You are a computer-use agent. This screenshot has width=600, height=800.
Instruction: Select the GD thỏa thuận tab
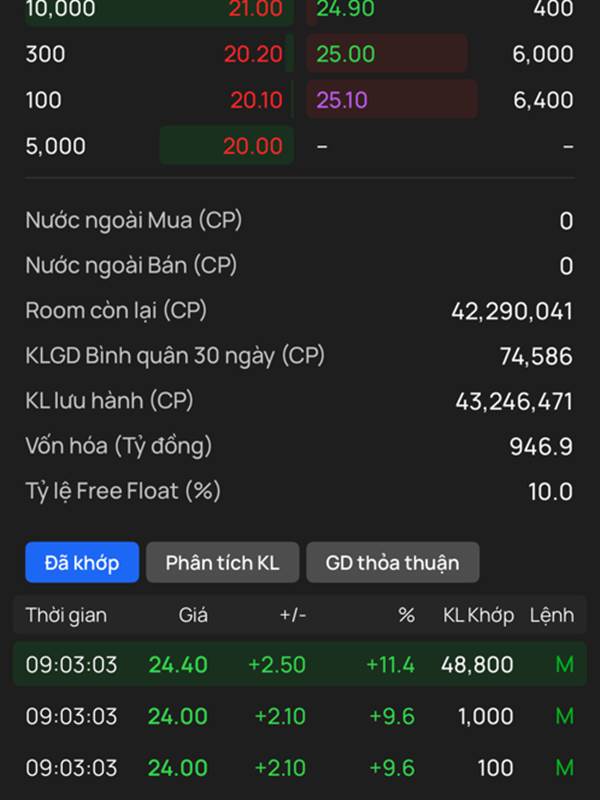[392, 563]
